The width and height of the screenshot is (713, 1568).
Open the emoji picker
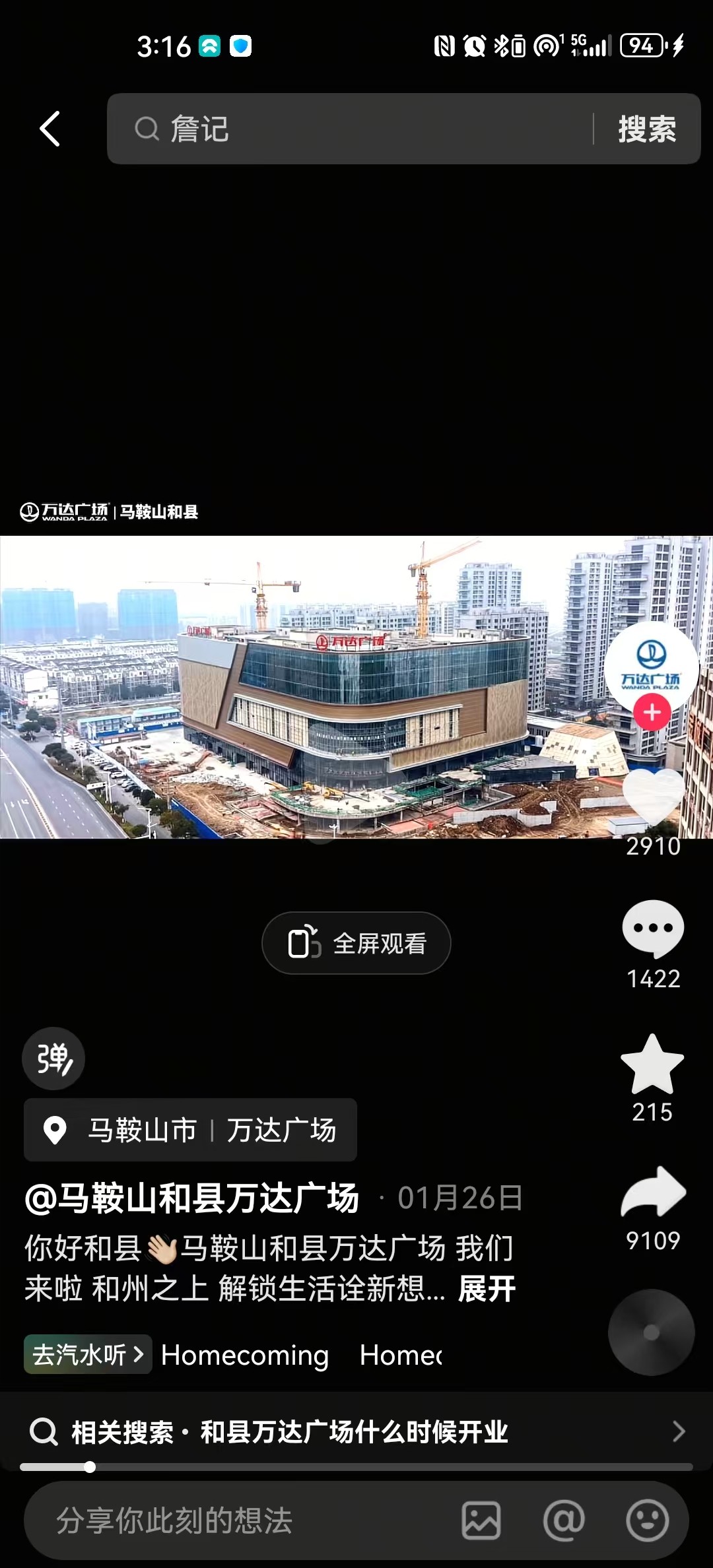click(647, 1520)
